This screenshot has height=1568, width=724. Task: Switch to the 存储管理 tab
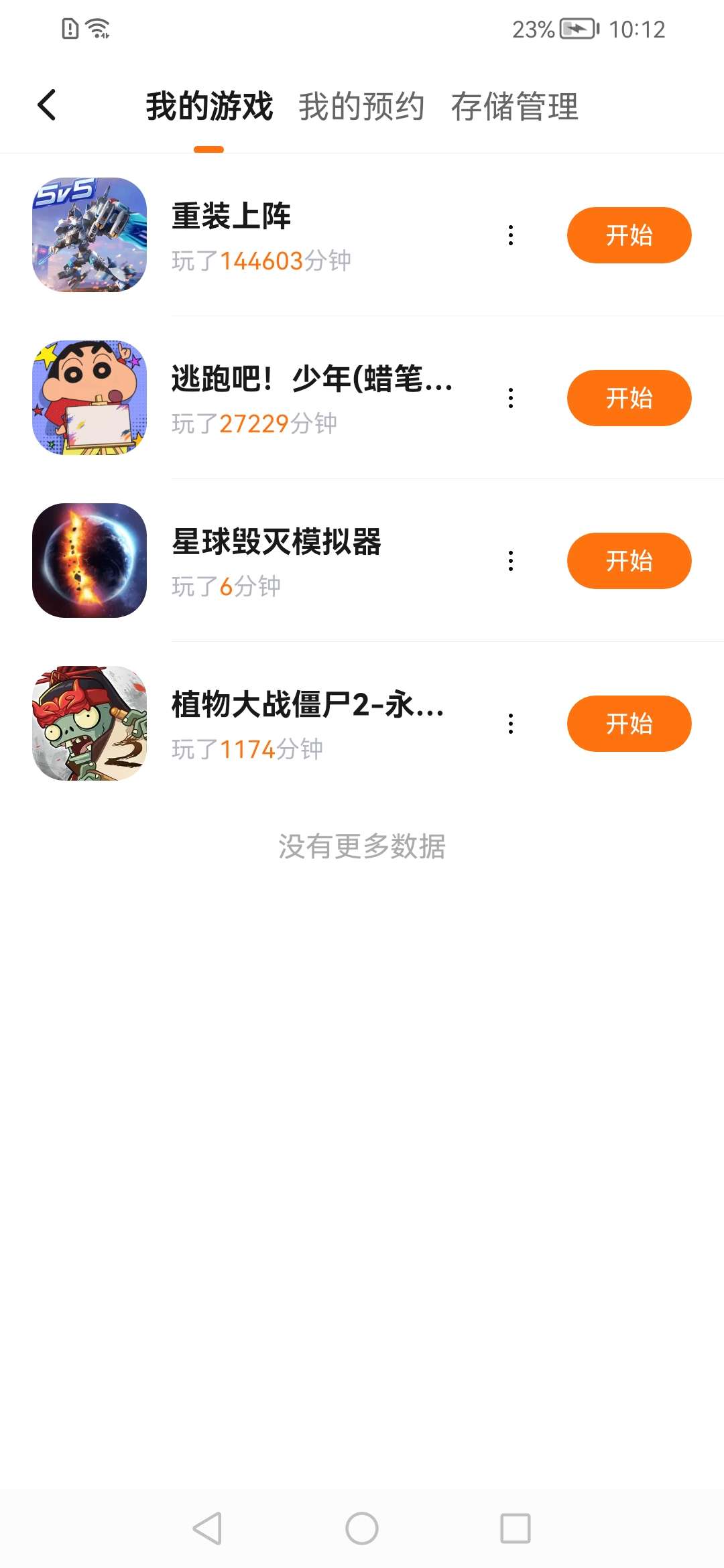coord(514,107)
